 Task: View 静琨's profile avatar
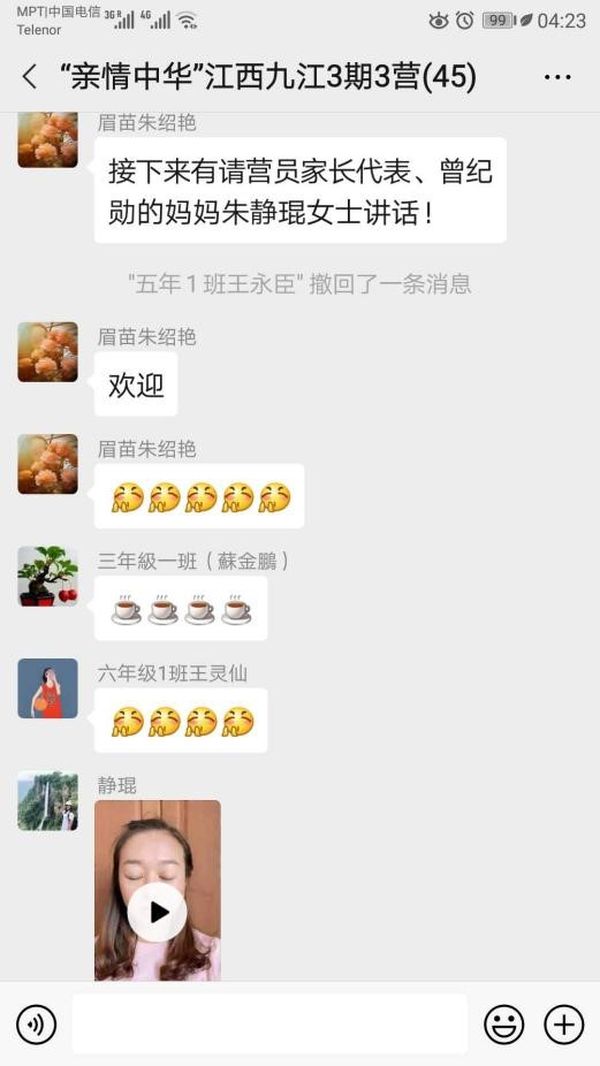[x=47, y=801]
